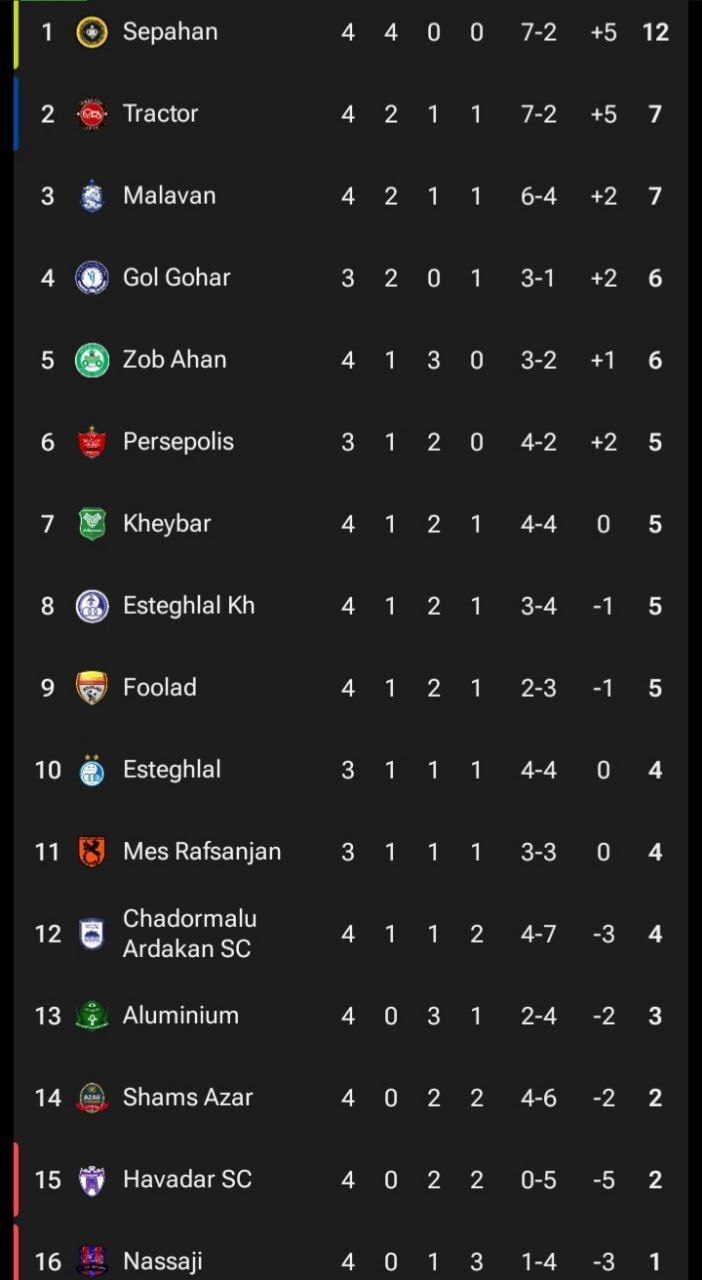Screen dimensions: 702x1280
Task: View Gol Gohar team details
Action: pyautogui.click(x=176, y=278)
